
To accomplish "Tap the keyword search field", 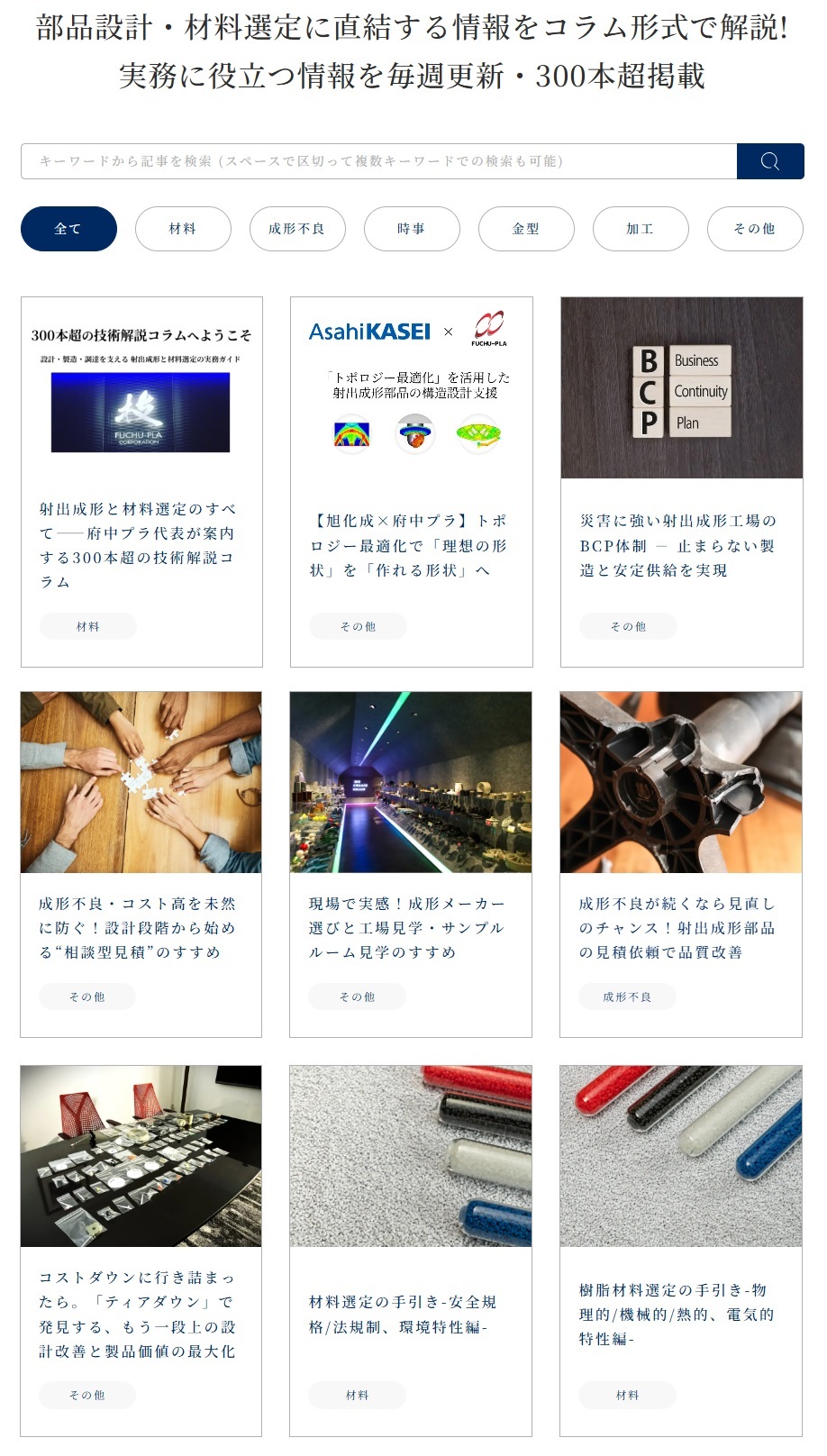I will (378, 161).
